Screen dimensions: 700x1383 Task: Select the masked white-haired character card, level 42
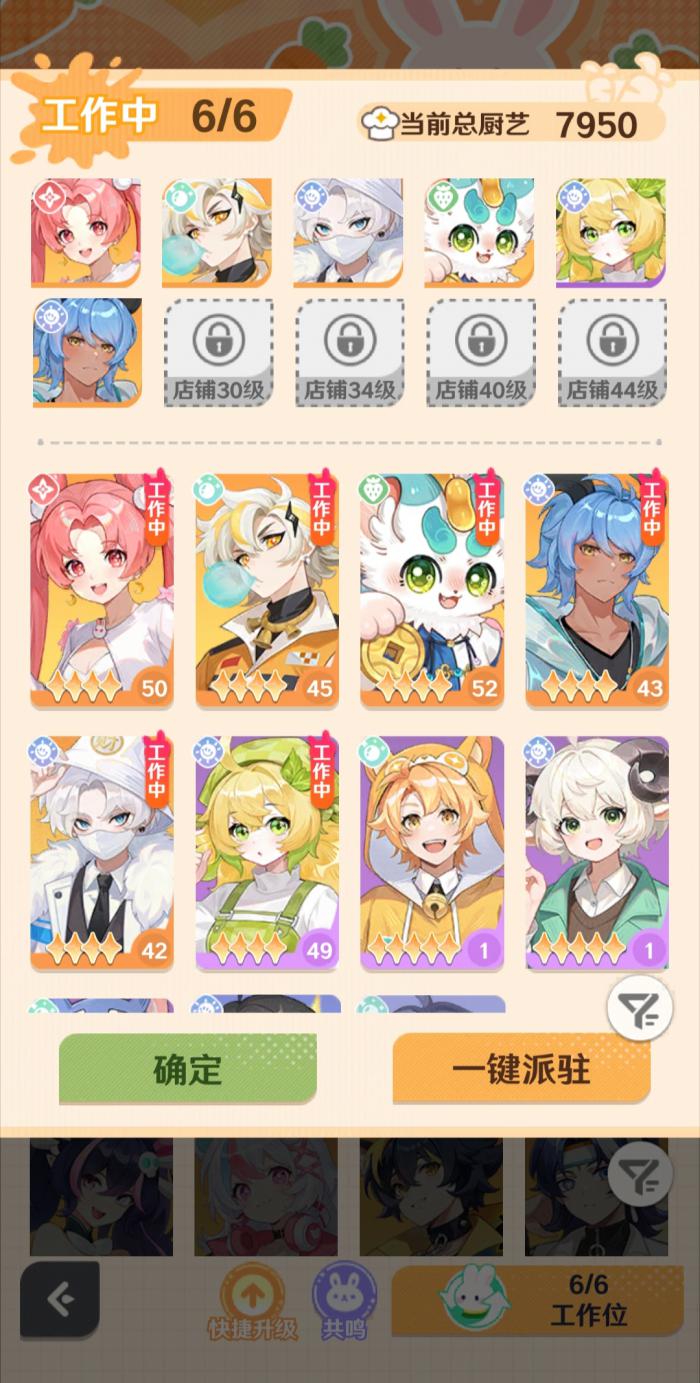click(x=102, y=853)
